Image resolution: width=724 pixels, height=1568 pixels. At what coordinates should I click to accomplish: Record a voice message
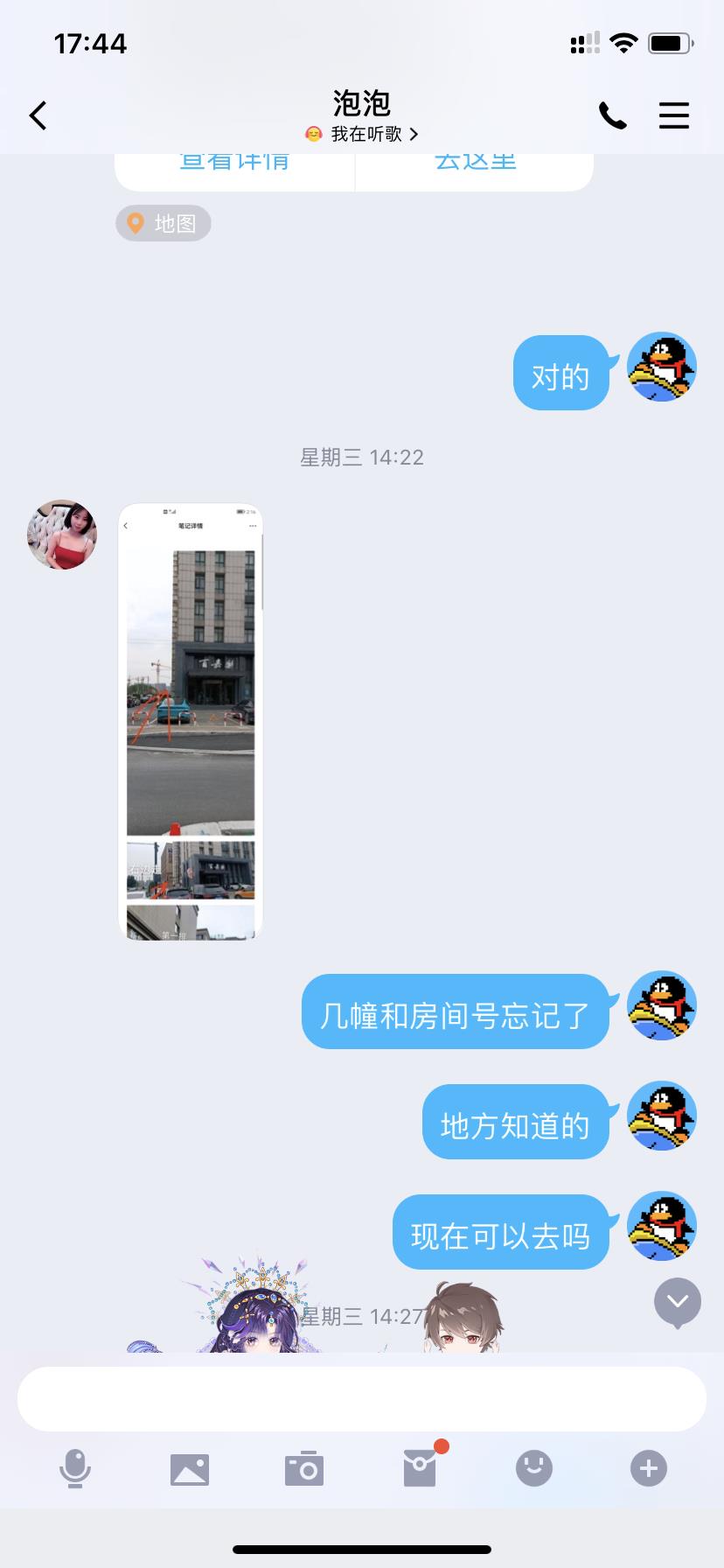[75, 1468]
